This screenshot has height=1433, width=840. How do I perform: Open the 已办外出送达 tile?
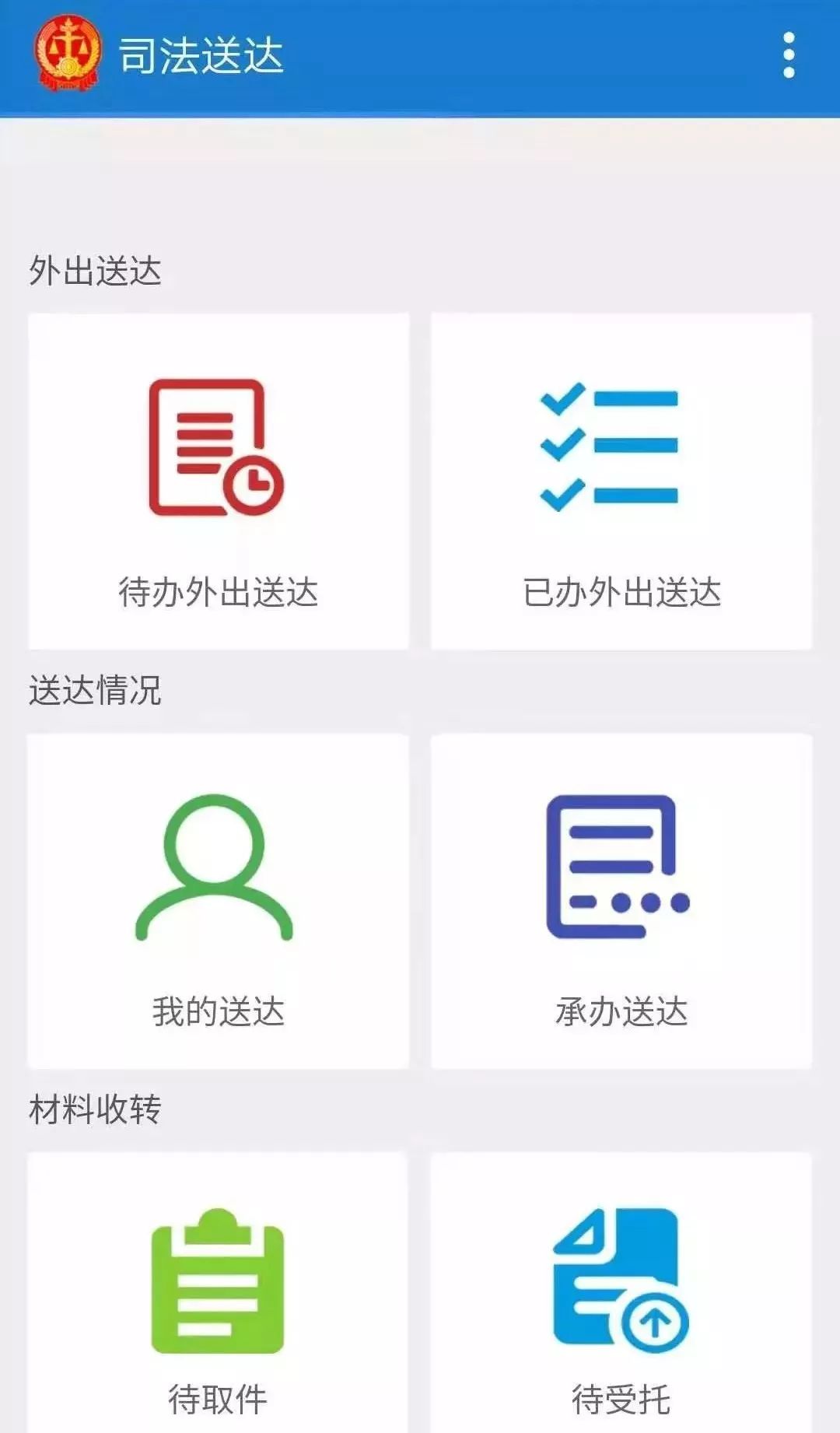click(x=621, y=481)
